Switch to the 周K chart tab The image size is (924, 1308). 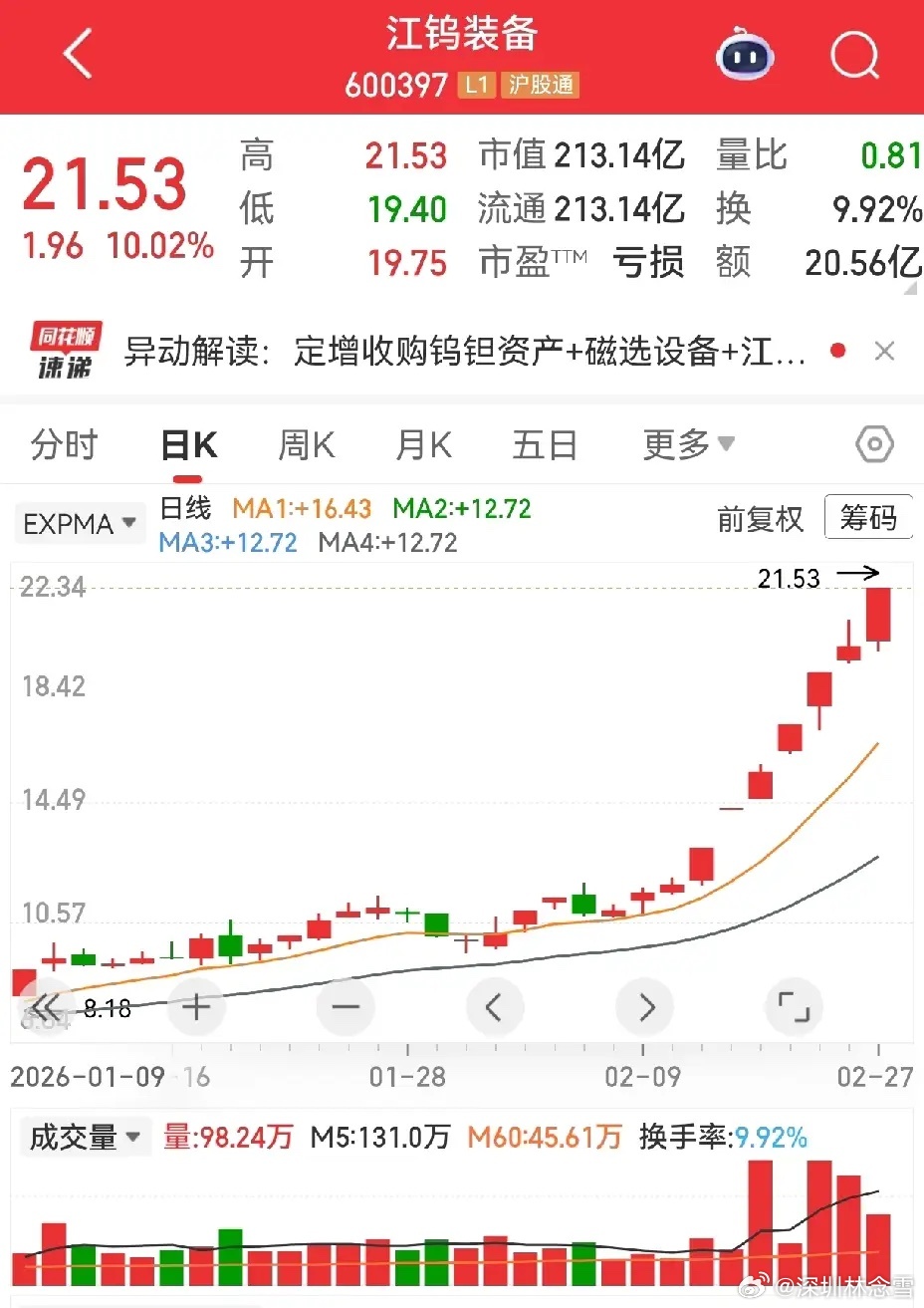point(307,445)
